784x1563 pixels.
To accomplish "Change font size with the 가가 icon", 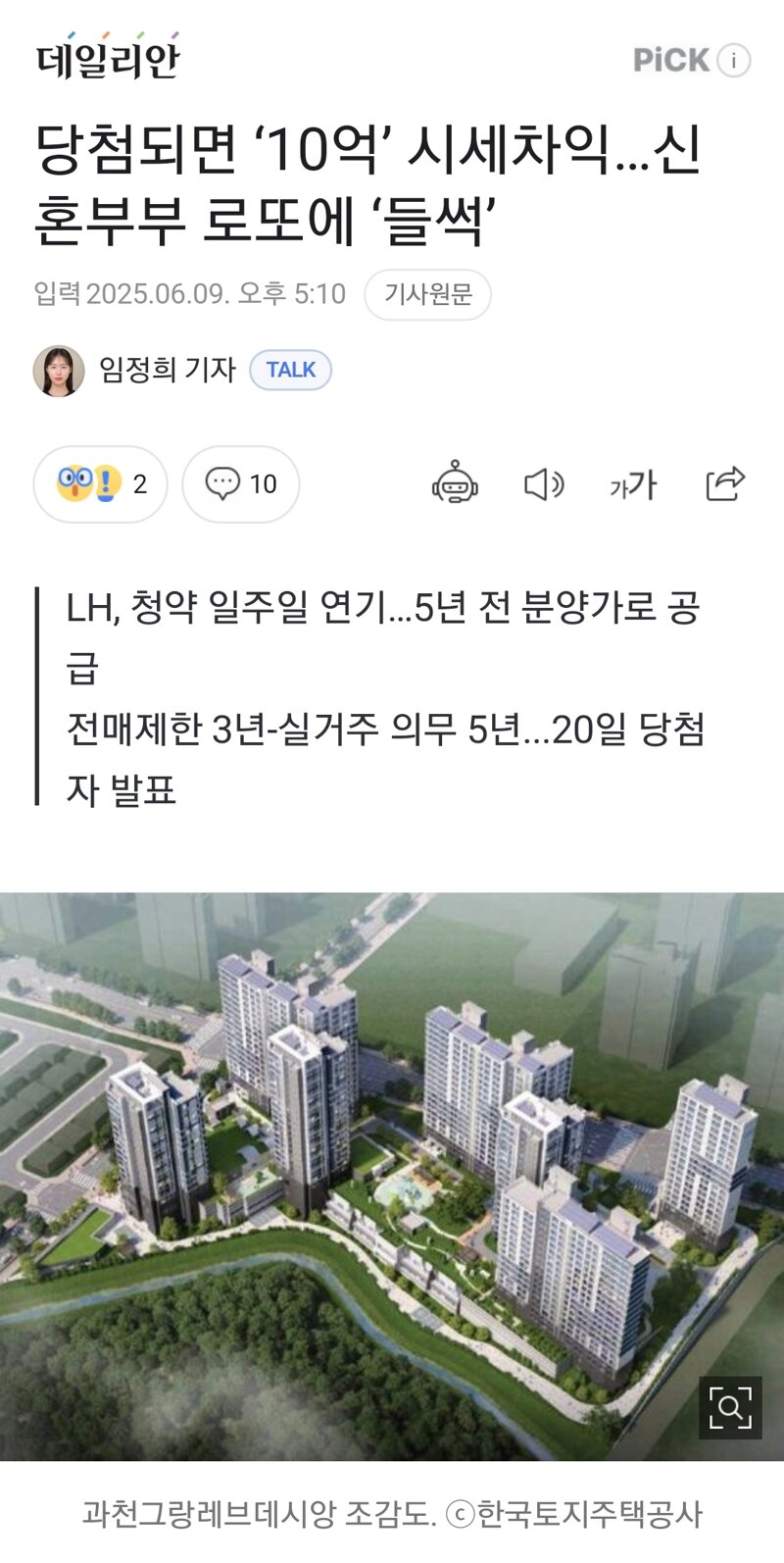I will tap(633, 484).
